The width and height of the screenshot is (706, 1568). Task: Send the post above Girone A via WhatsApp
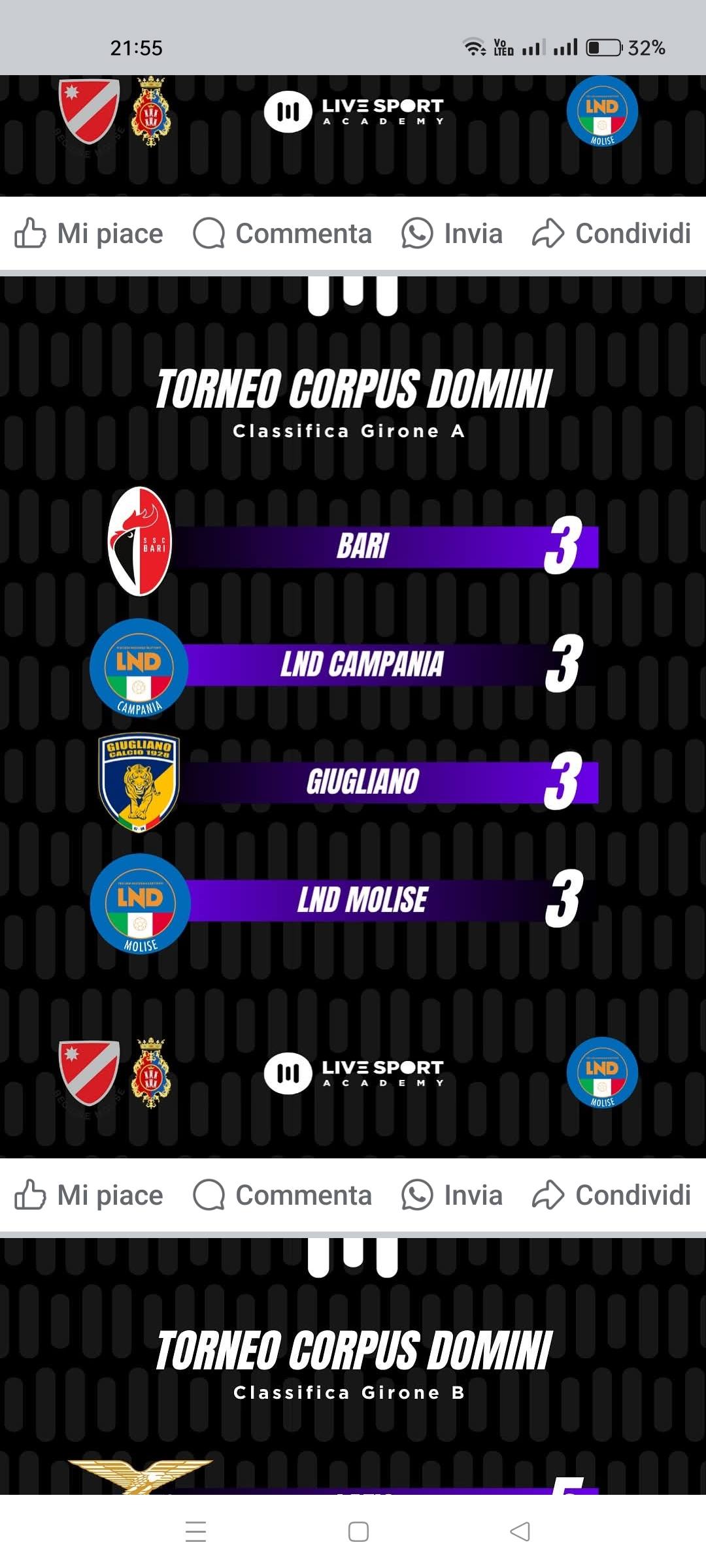coord(452,233)
